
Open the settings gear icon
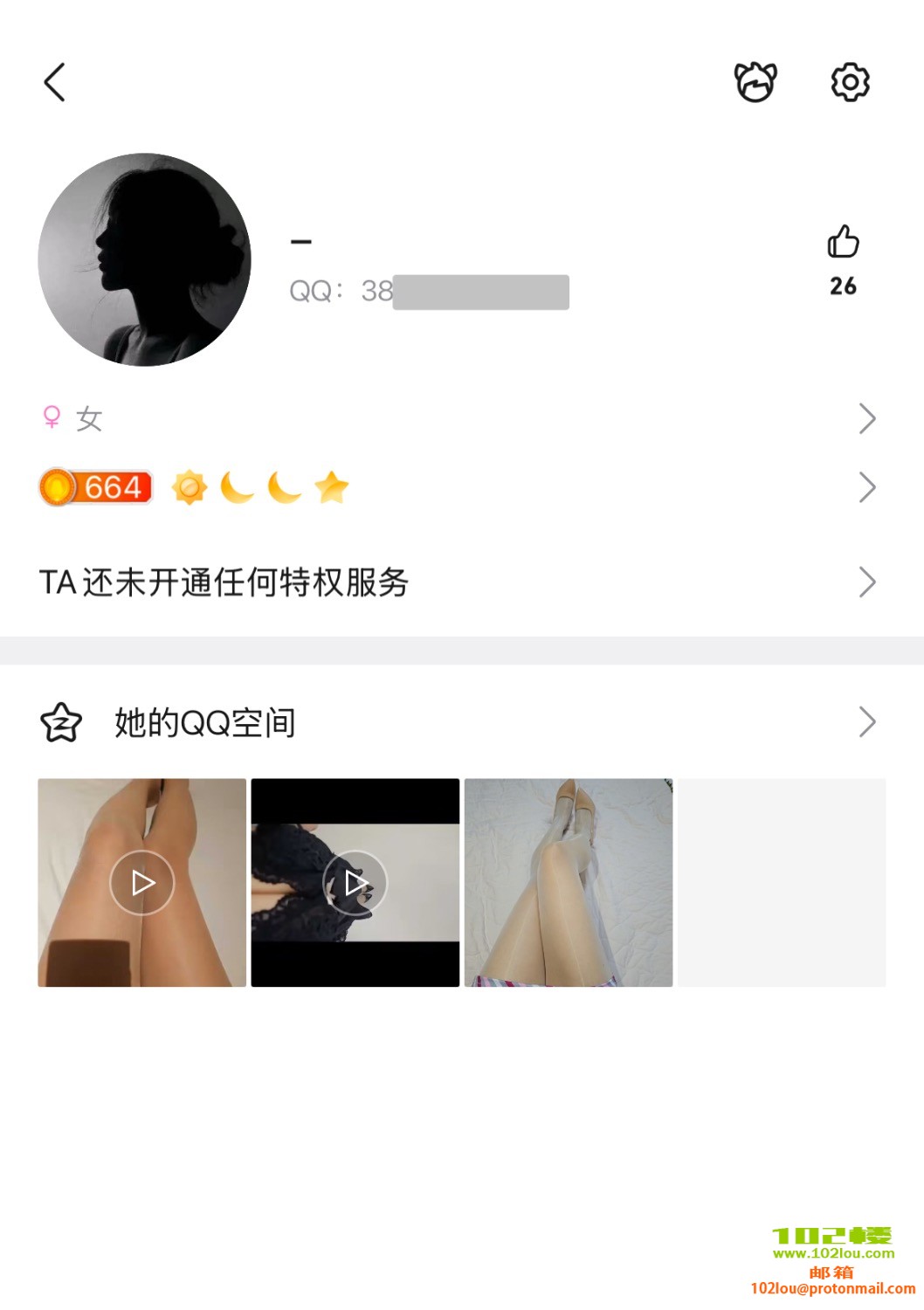(850, 83)
